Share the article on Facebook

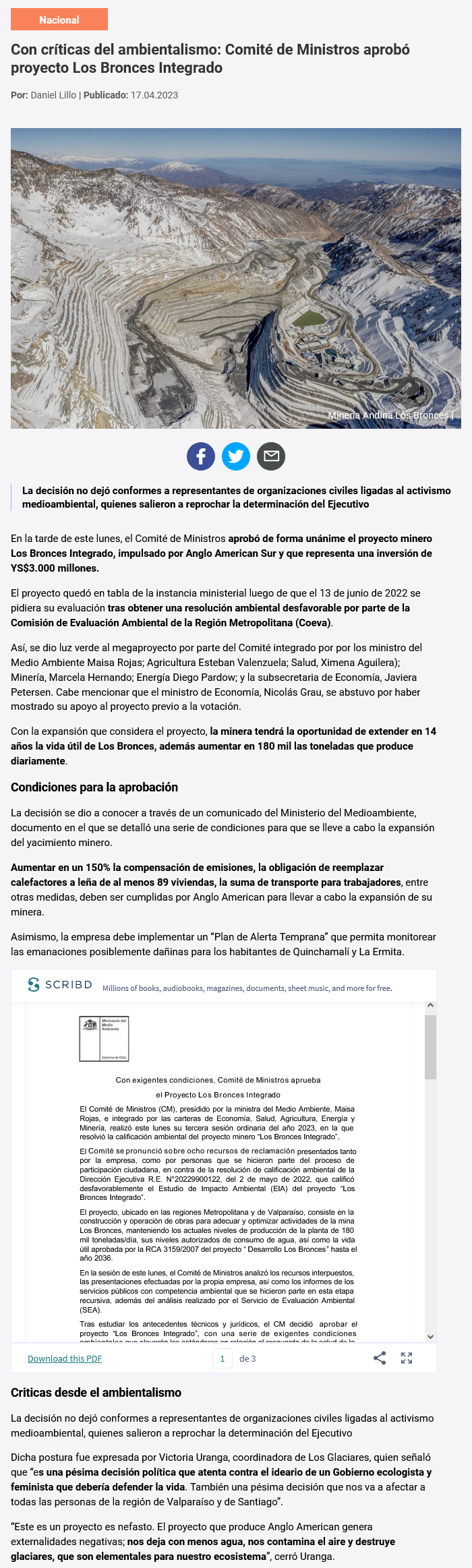[201, 456]
